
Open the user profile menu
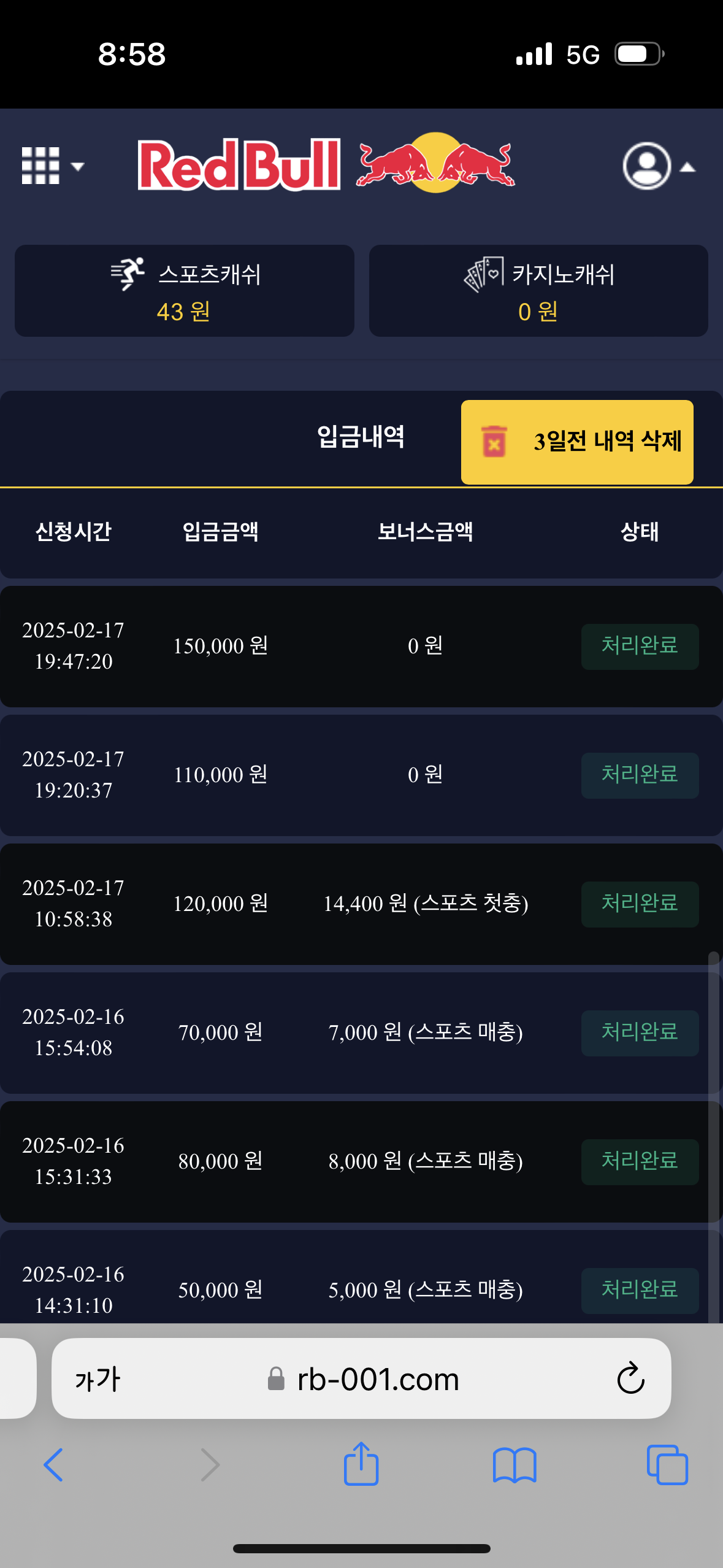pyautogui.click(x=657, y=166)
